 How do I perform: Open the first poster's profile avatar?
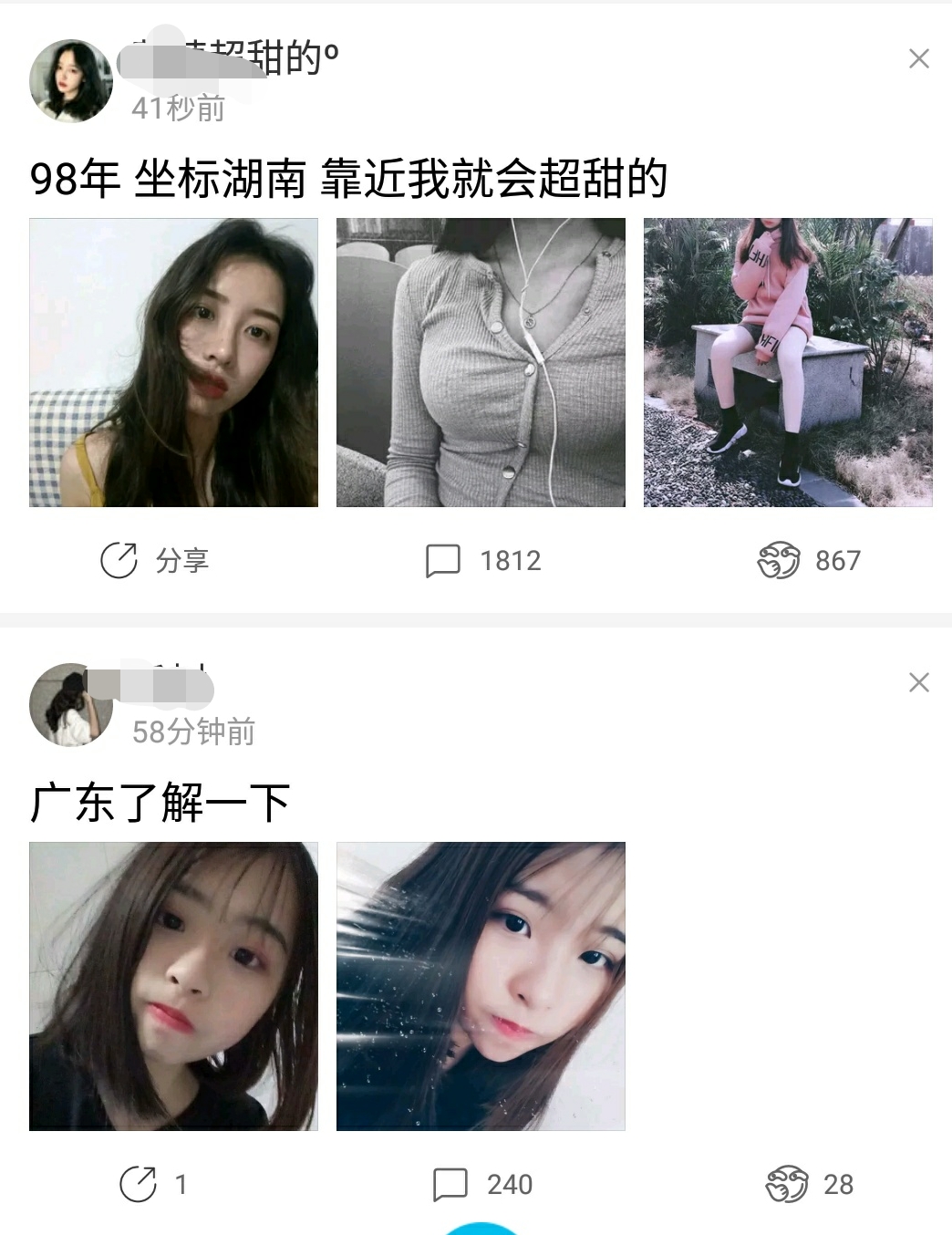click(x=70, y=81)
